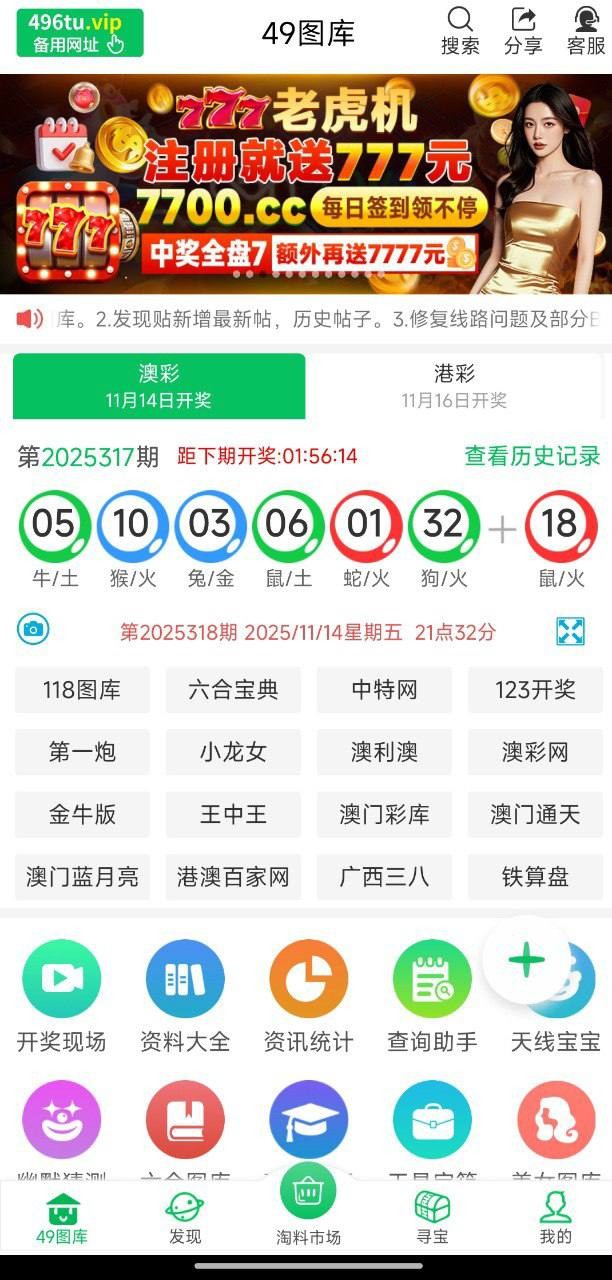The height and width of the screenshot is (1280, 612).
Task: Choose the 澳门蓝月亮 chip
Action: (x=82, y=877)
